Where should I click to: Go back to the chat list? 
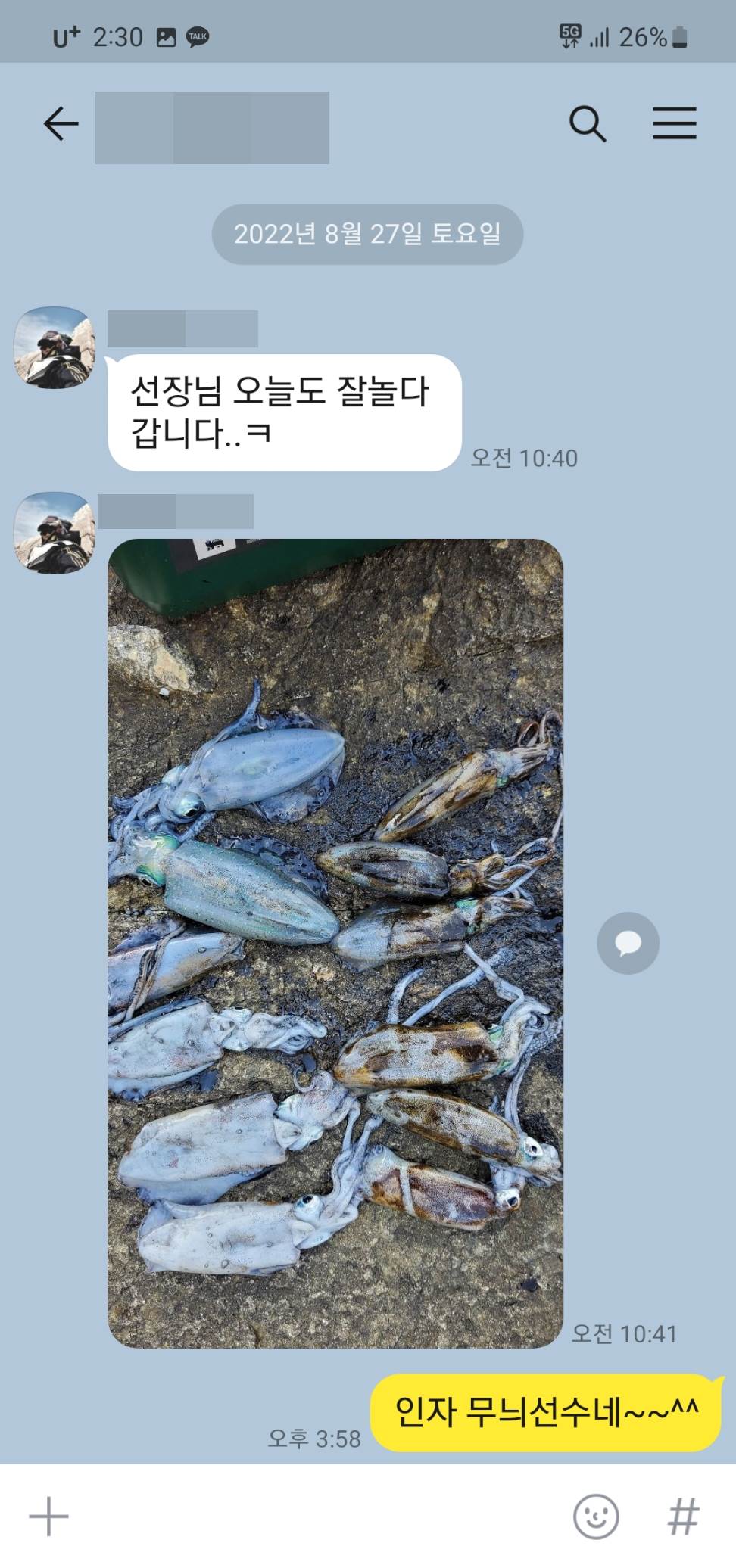[61, 123]
